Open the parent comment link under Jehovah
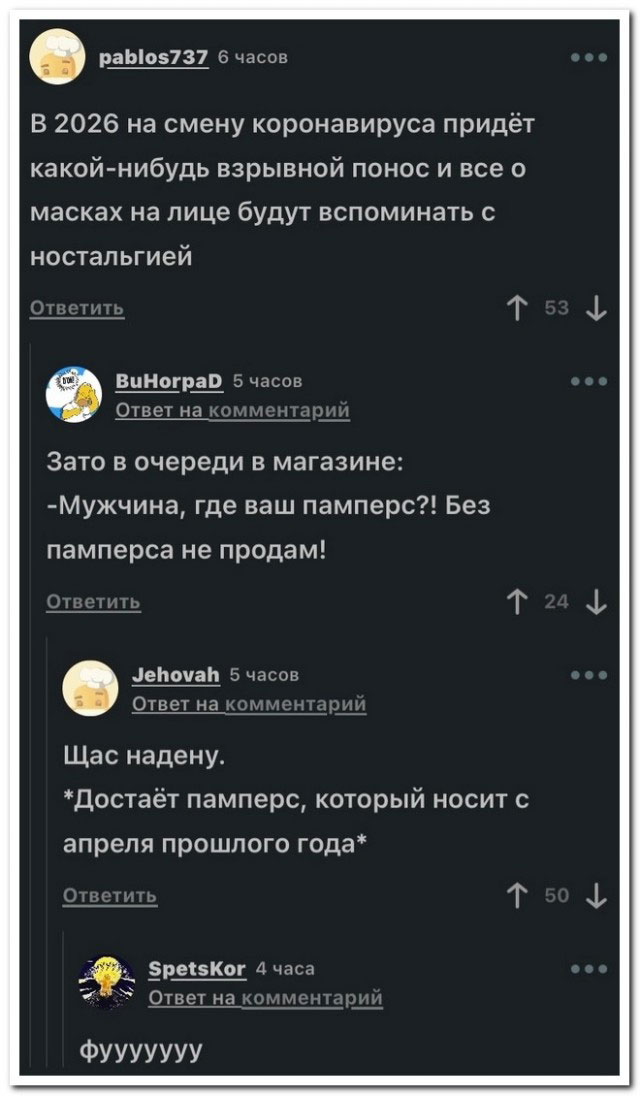 [248, 704]
